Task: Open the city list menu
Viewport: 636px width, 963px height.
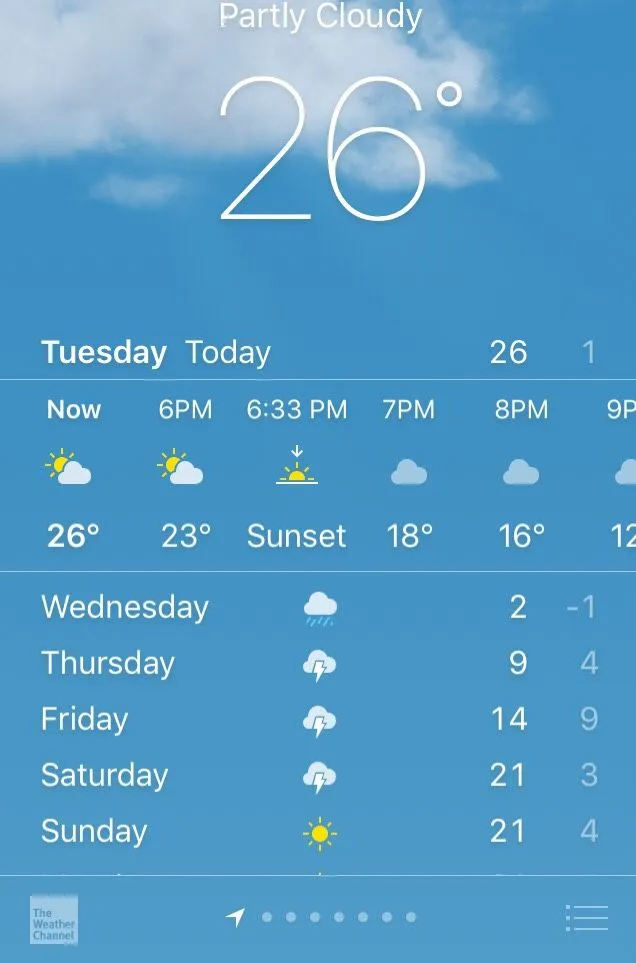Action: [586, 917]
